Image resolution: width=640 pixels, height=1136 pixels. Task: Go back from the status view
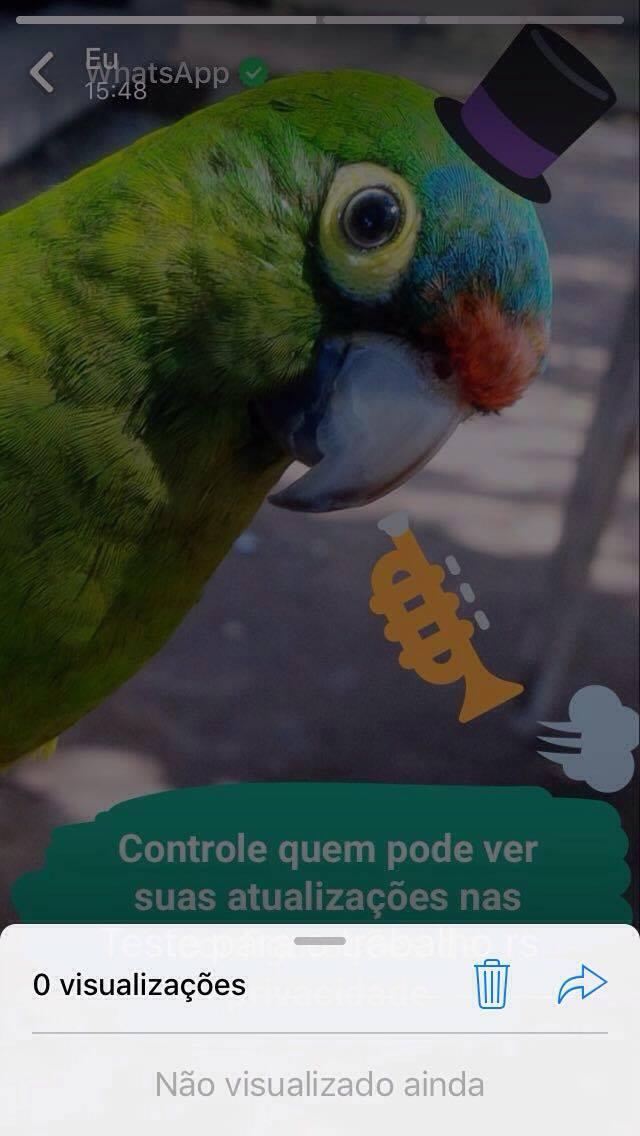point(42,73)
